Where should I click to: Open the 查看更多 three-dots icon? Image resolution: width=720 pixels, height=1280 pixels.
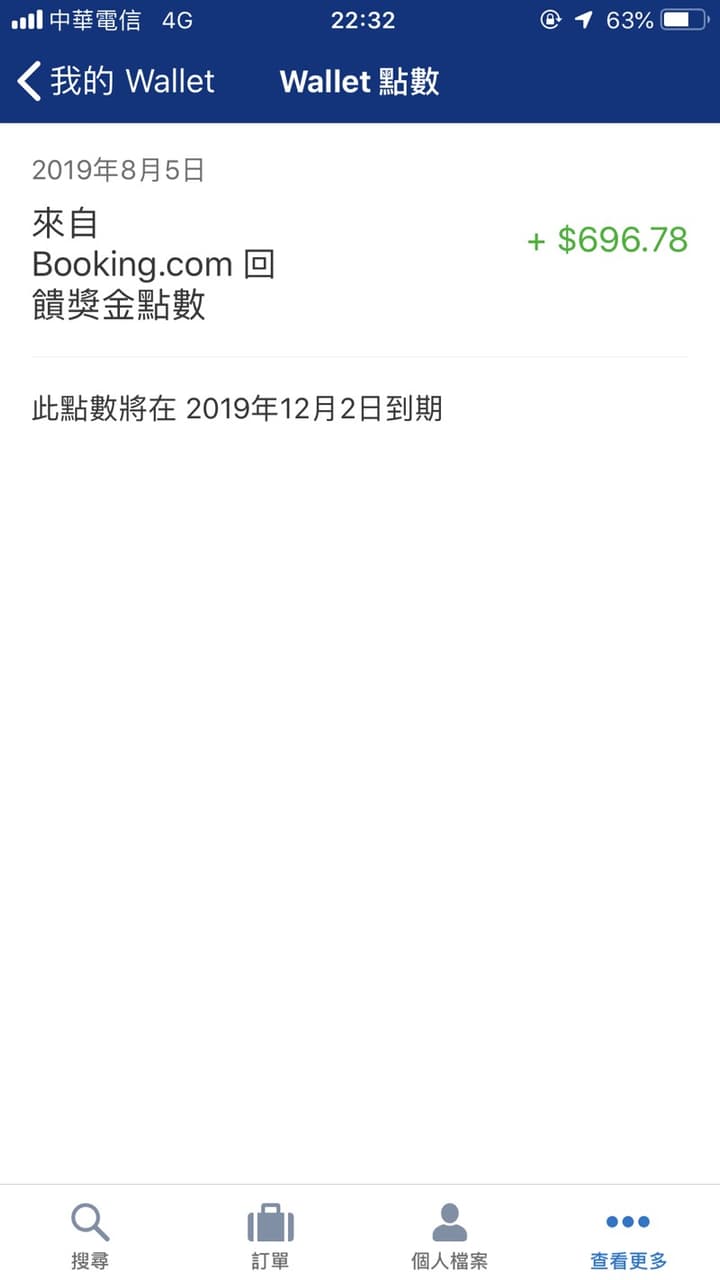(627, 1220)
